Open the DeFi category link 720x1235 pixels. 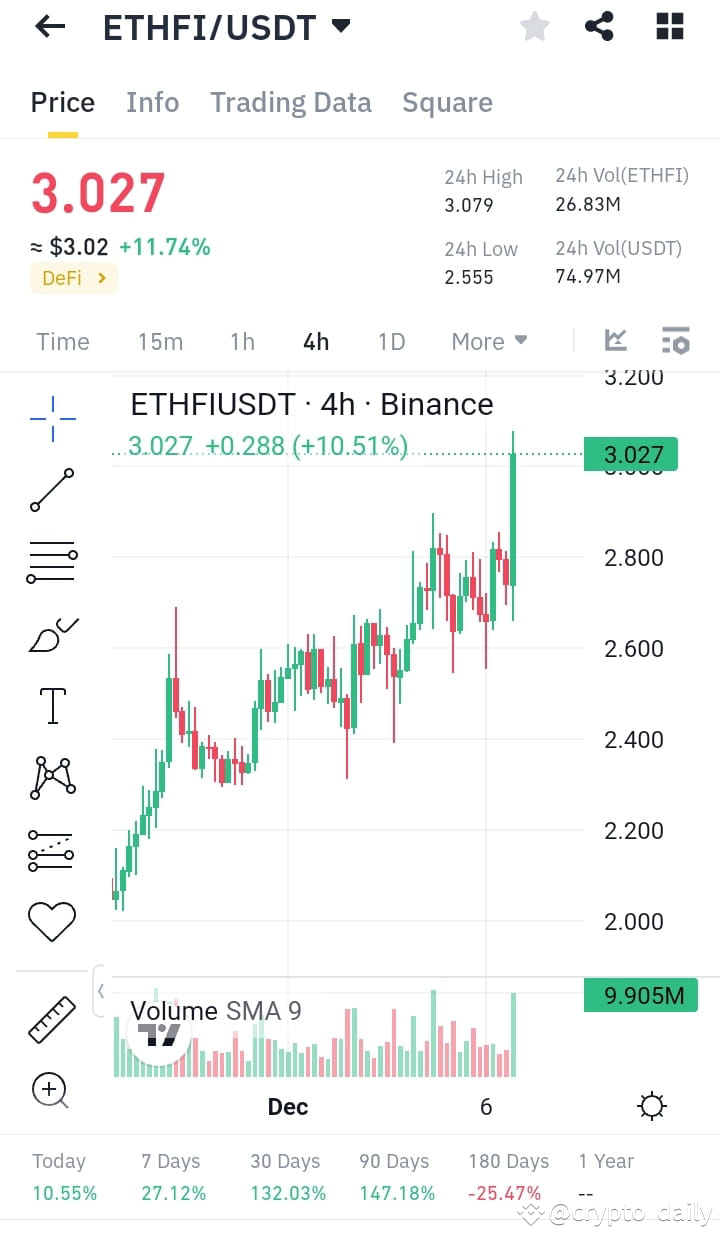pyautogui.click(x=73, y=278)
